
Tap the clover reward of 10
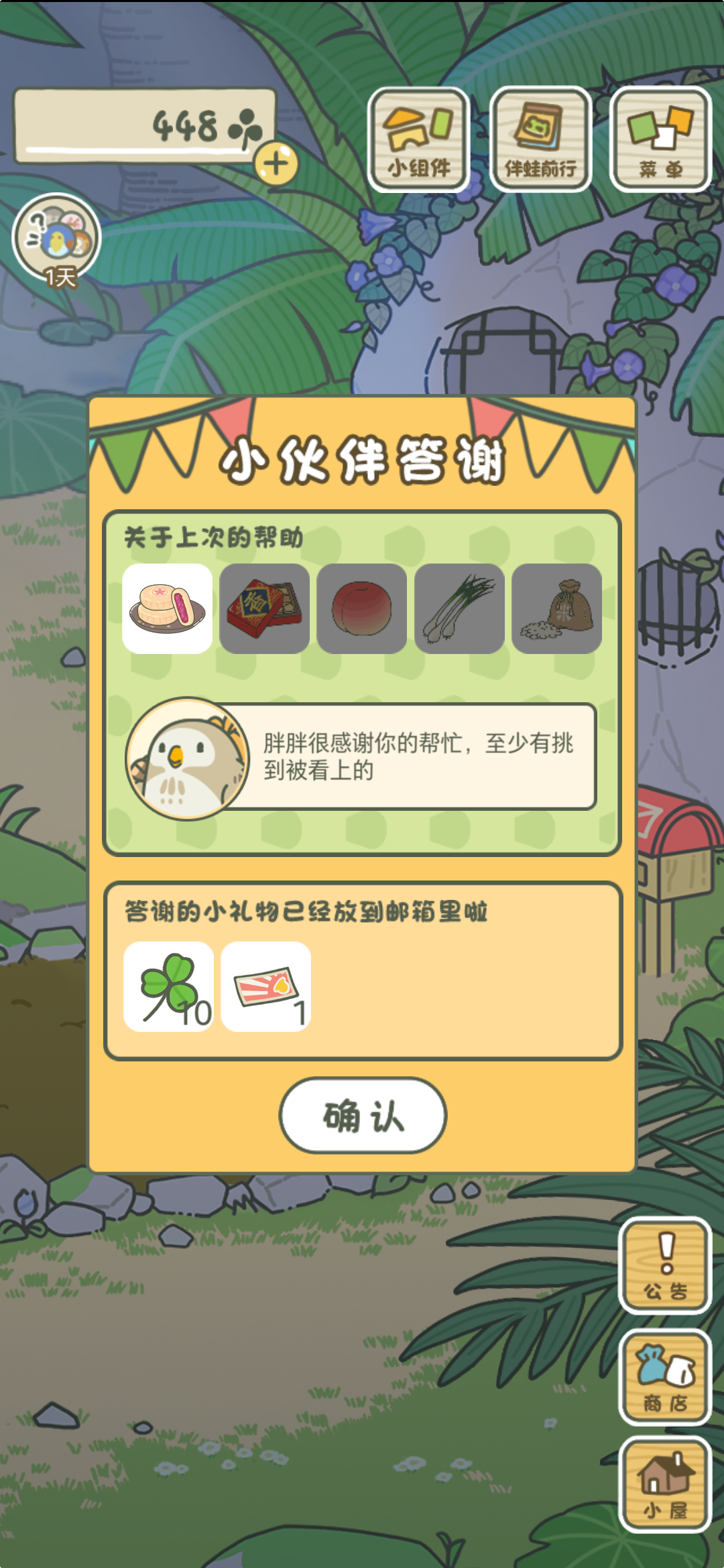(169, 986)
